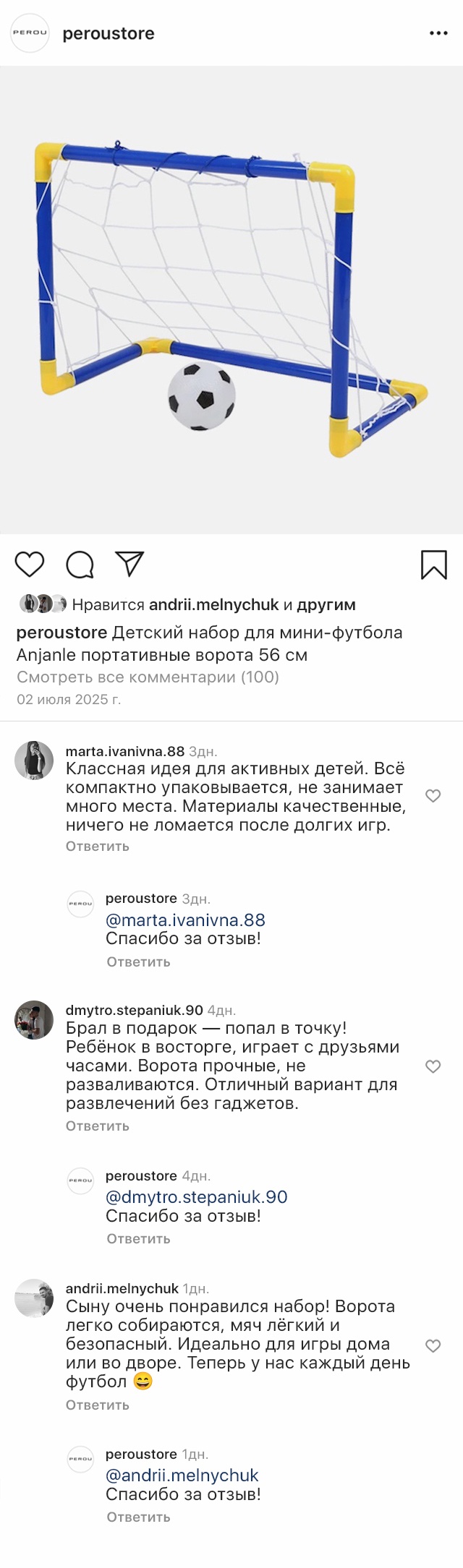Viewport: 463px width, 1568px height.
Task: View all 100 comments
Action: pyautogui.click(x=148, y=677)
